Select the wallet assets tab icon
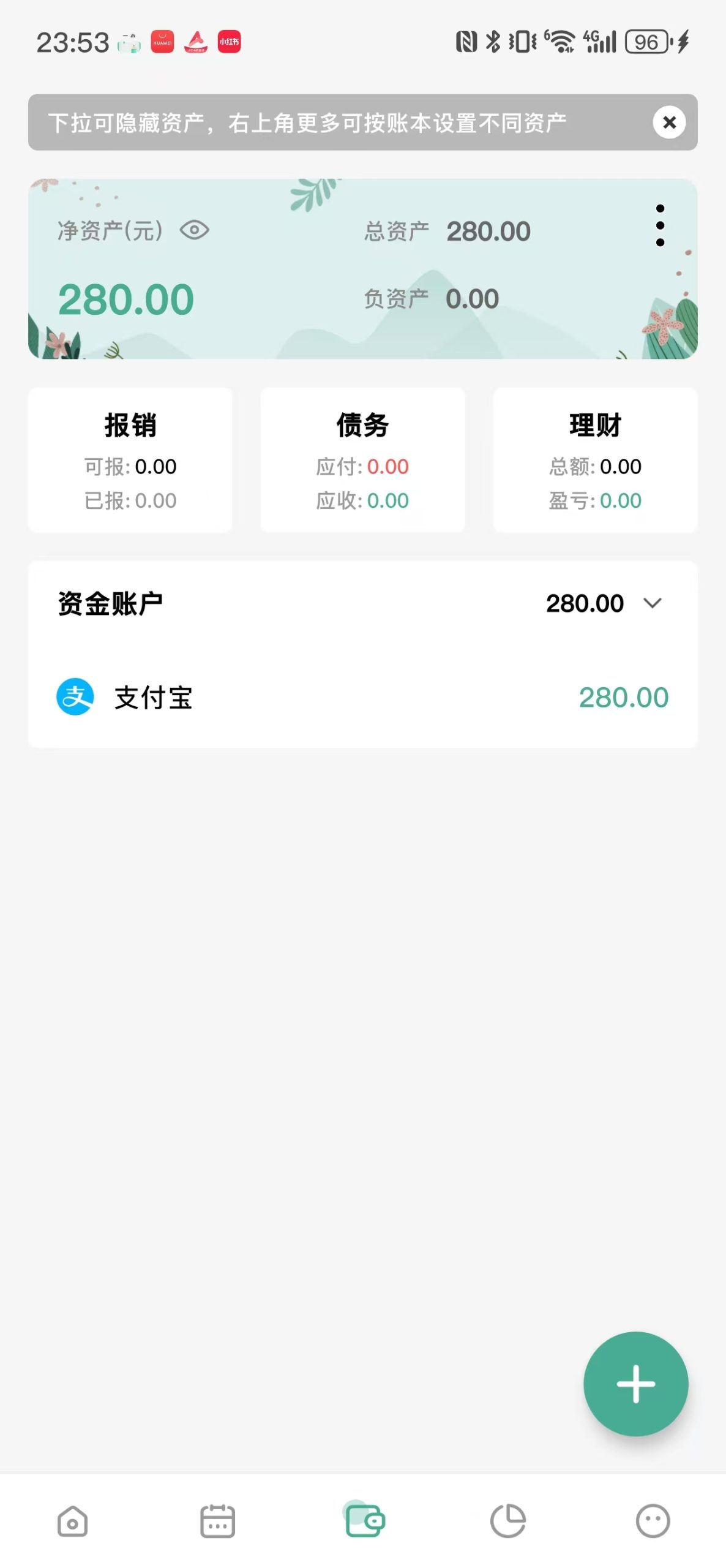The height and width of the screenshot is (1568, 726). (363, 1521)
